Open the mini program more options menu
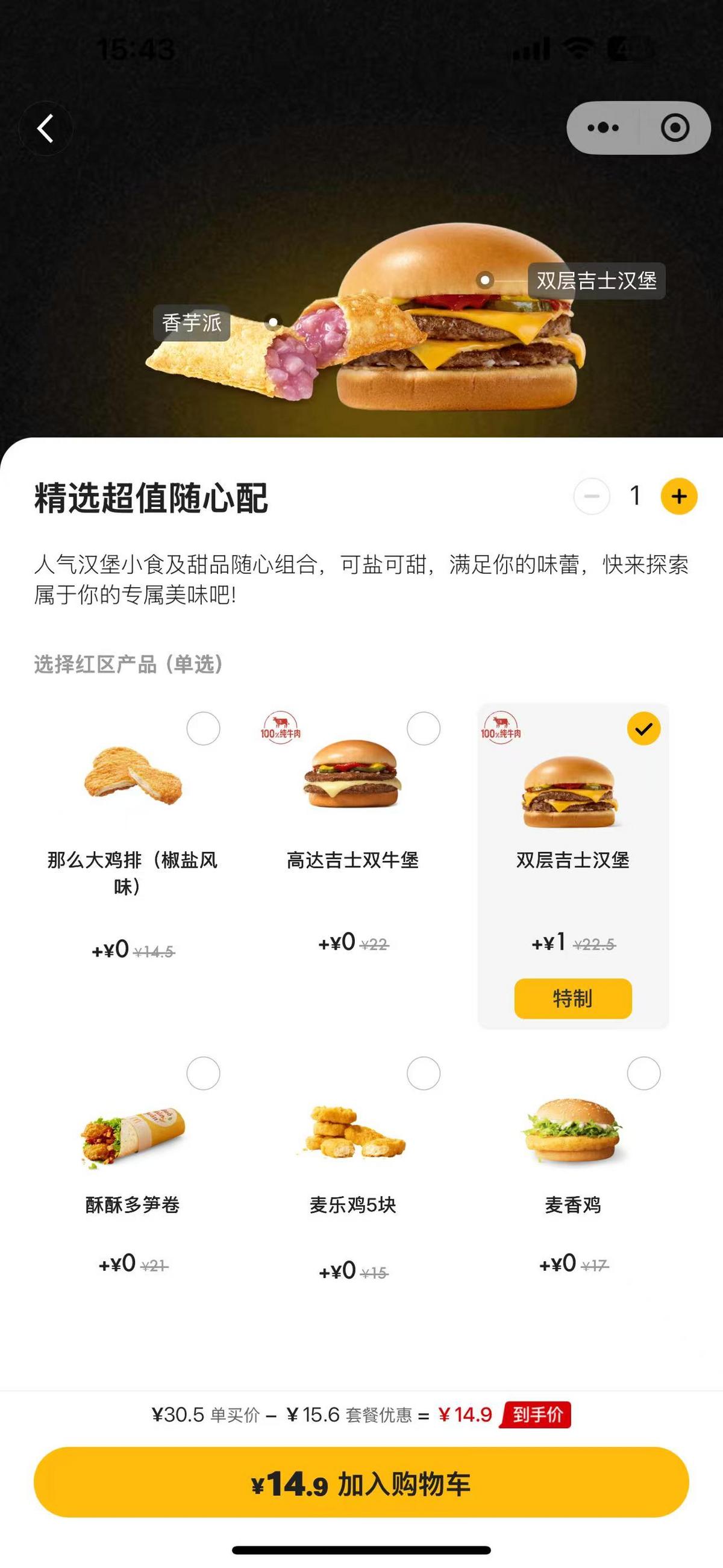 point(602,128)
